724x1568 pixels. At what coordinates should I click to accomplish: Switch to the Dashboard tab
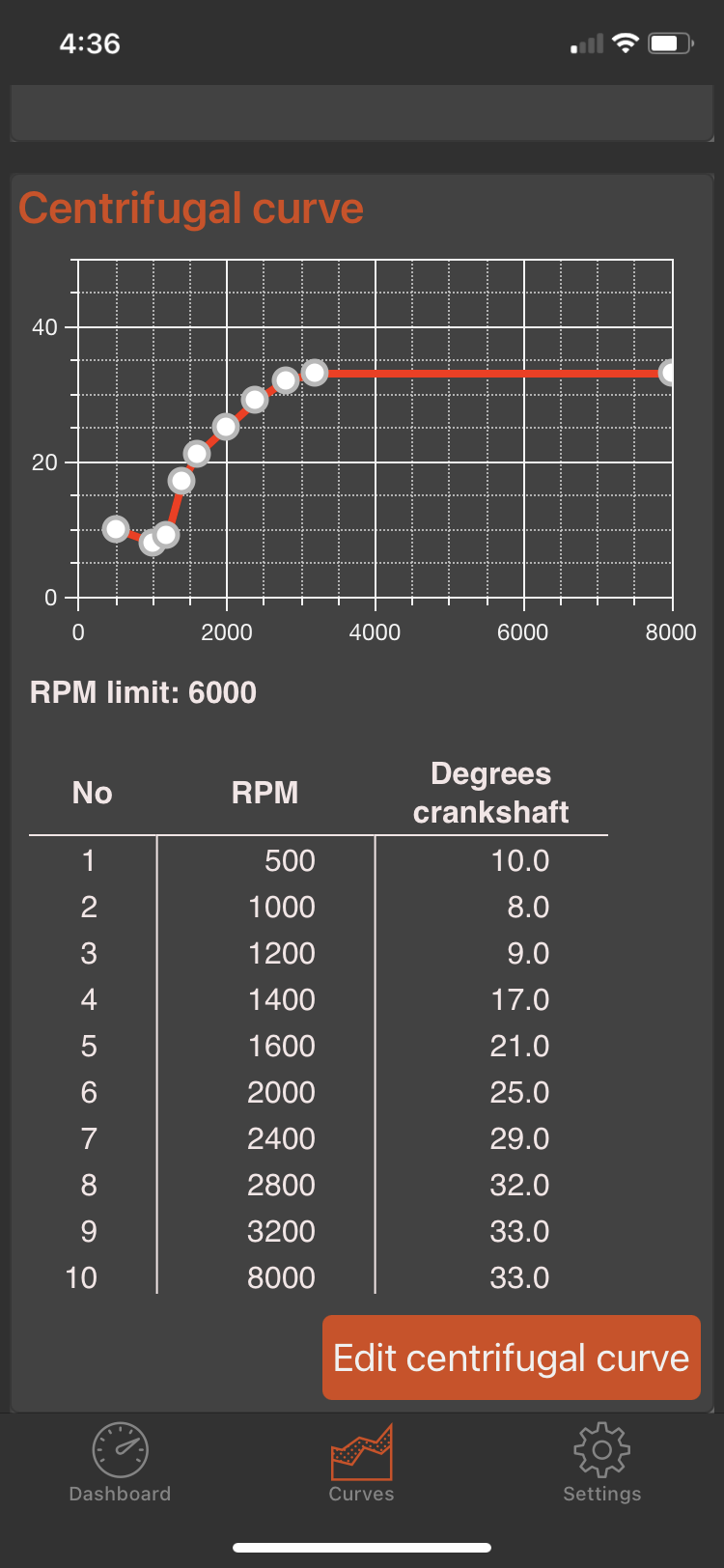tap(120, 1462)
